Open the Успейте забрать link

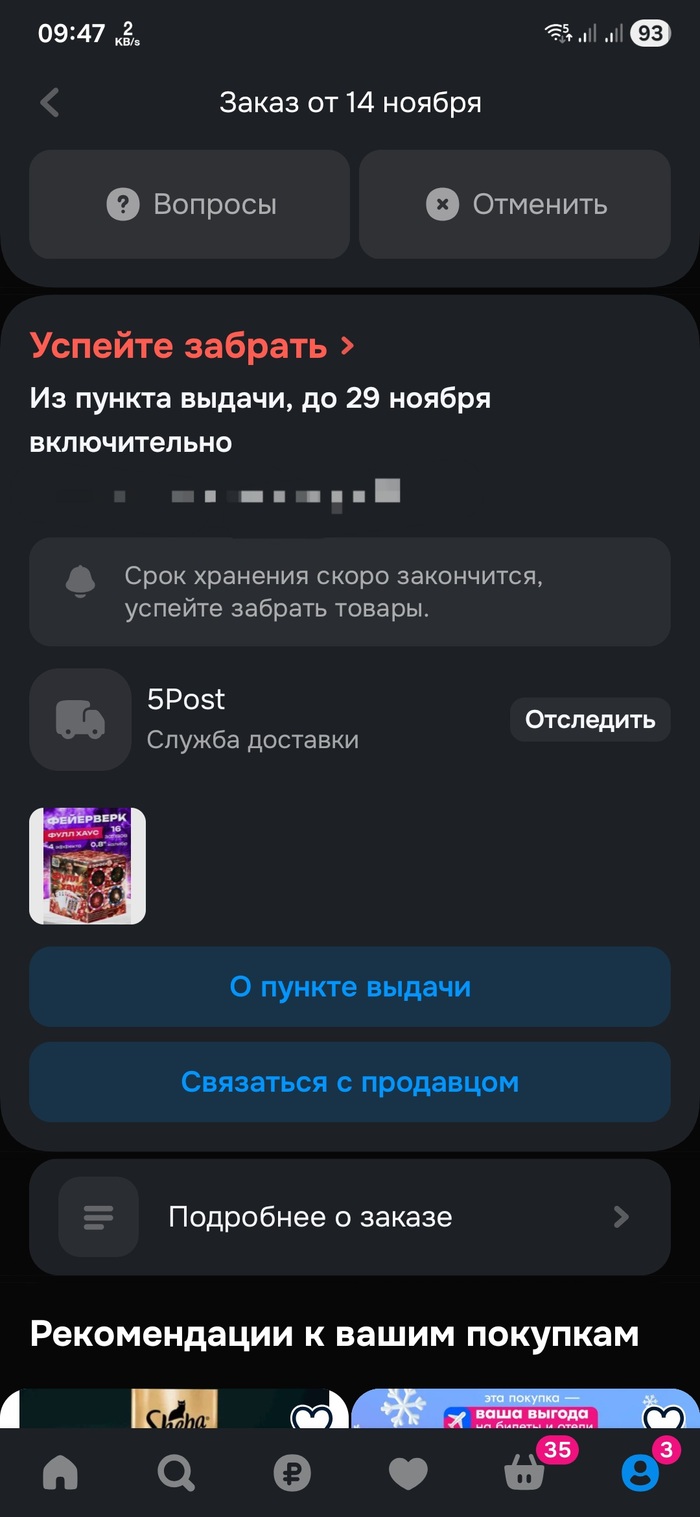tap(192, 346)
